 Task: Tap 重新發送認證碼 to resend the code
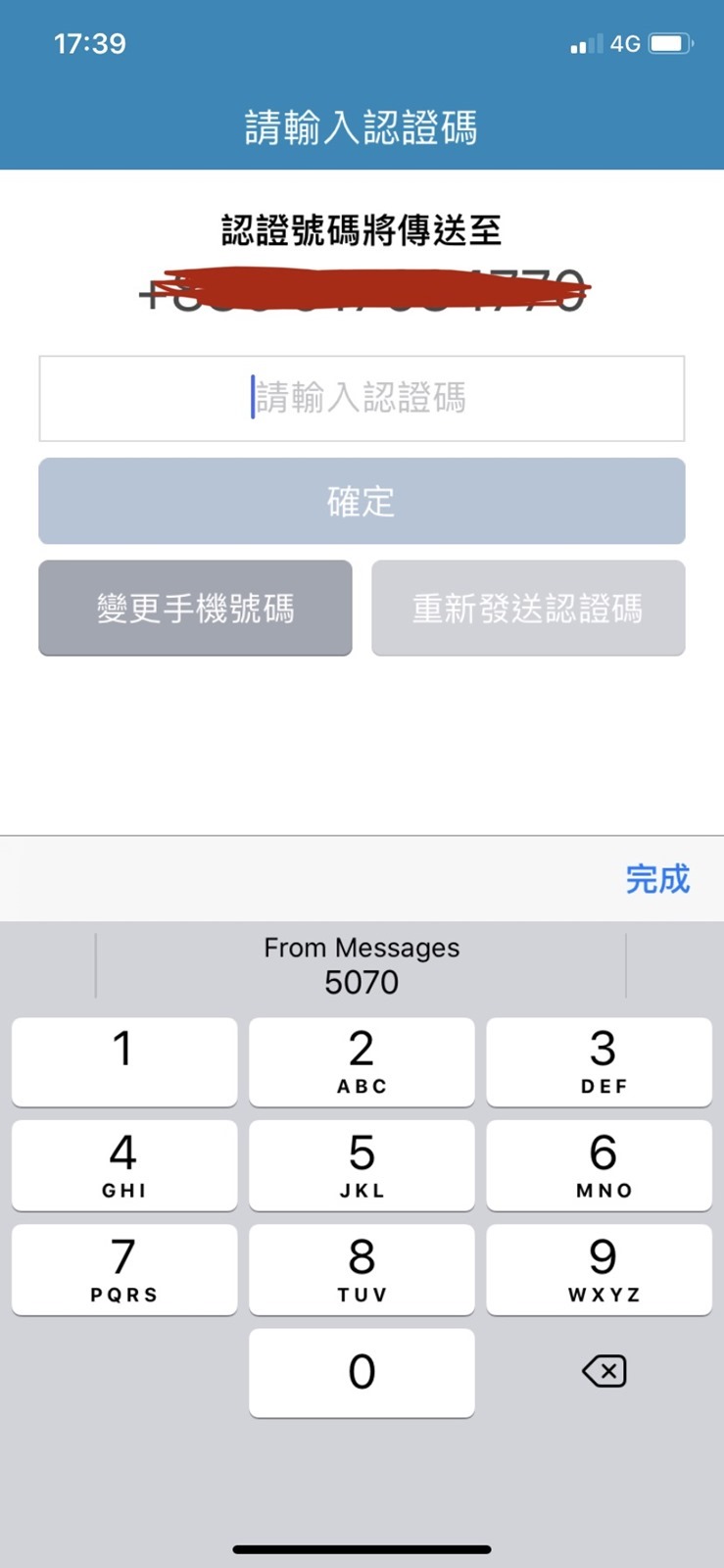point(528,608)
